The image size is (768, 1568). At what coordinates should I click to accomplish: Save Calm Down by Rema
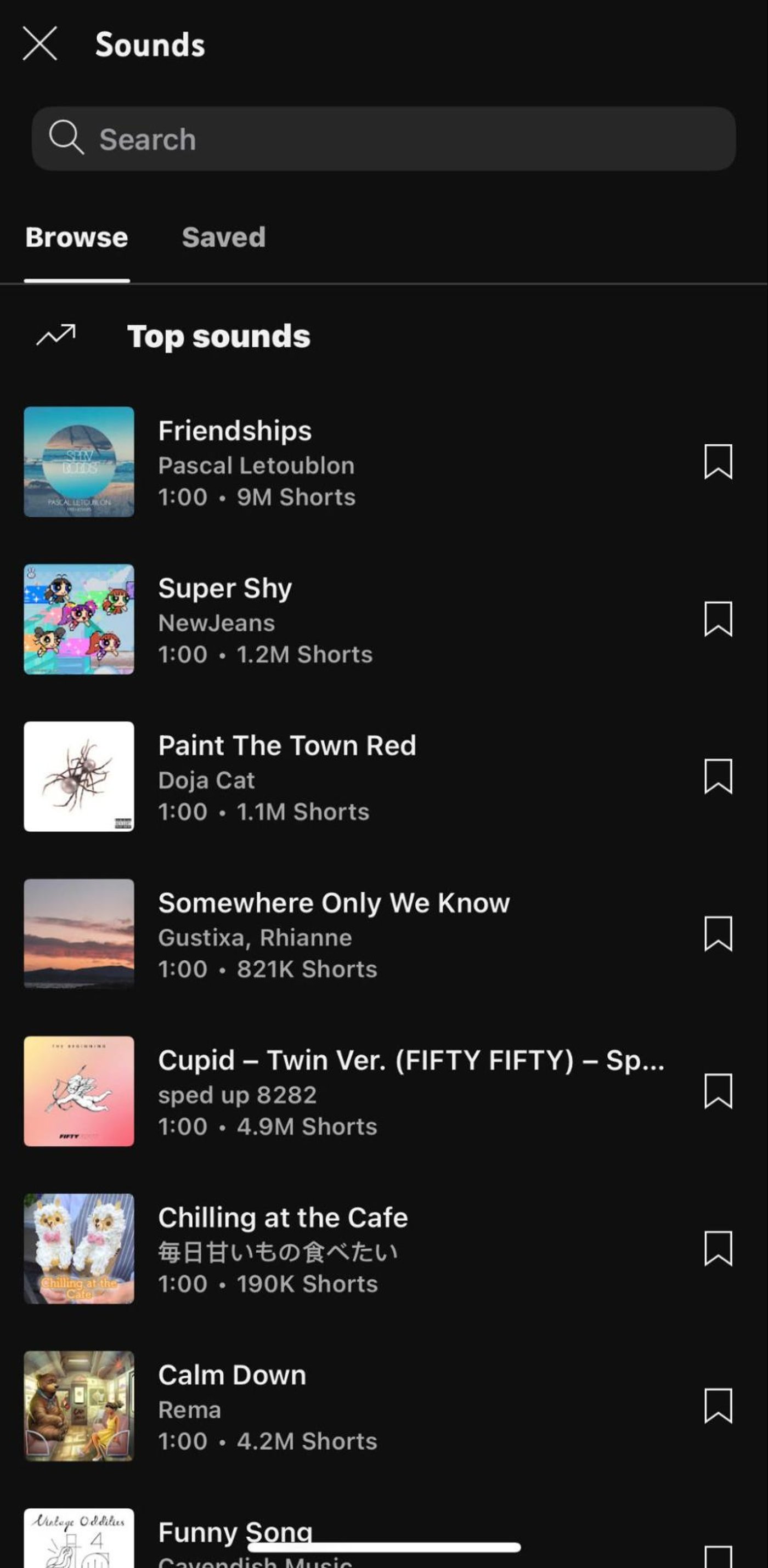[718, 1406]
